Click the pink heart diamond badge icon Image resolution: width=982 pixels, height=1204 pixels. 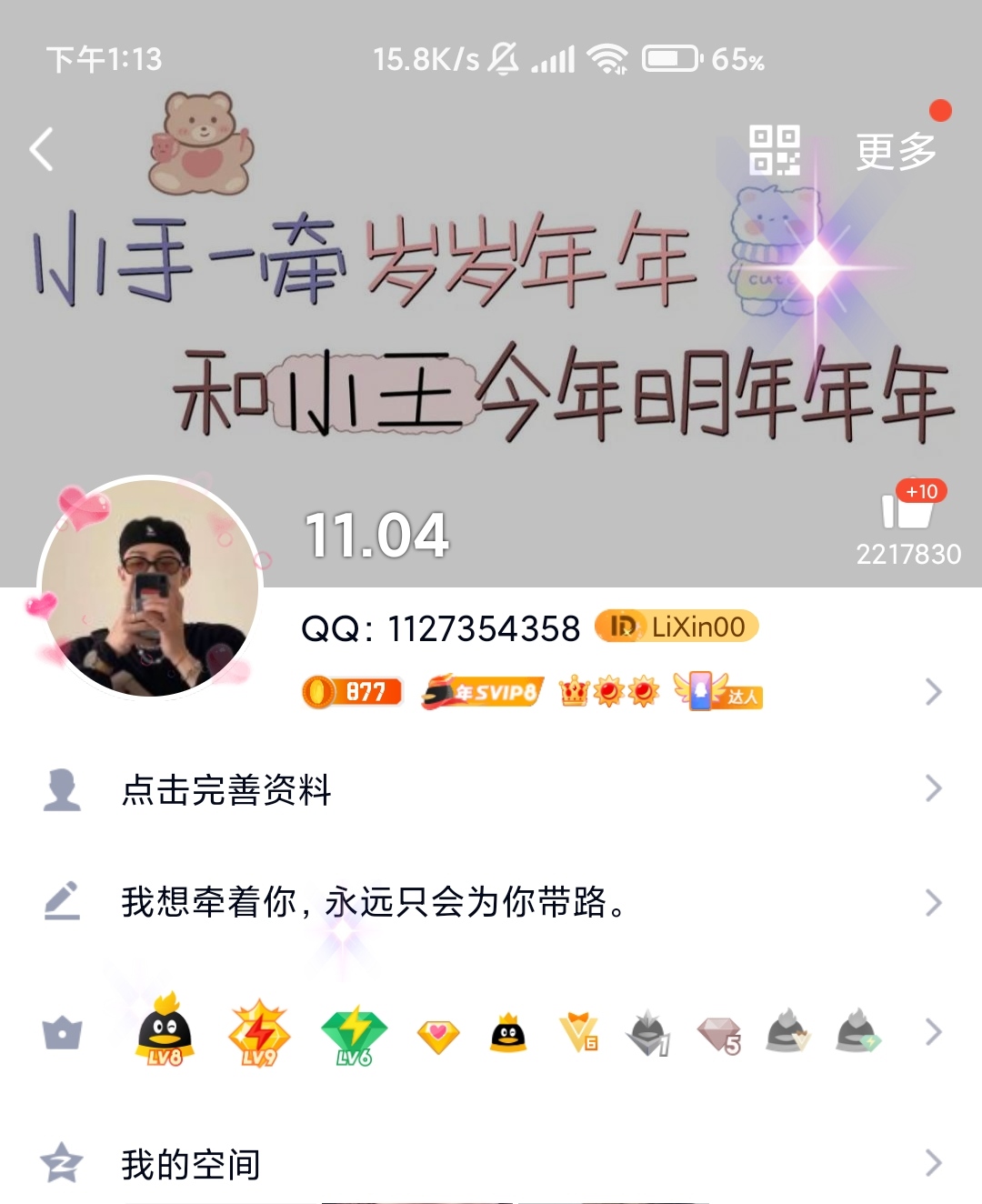point(441,1033)
